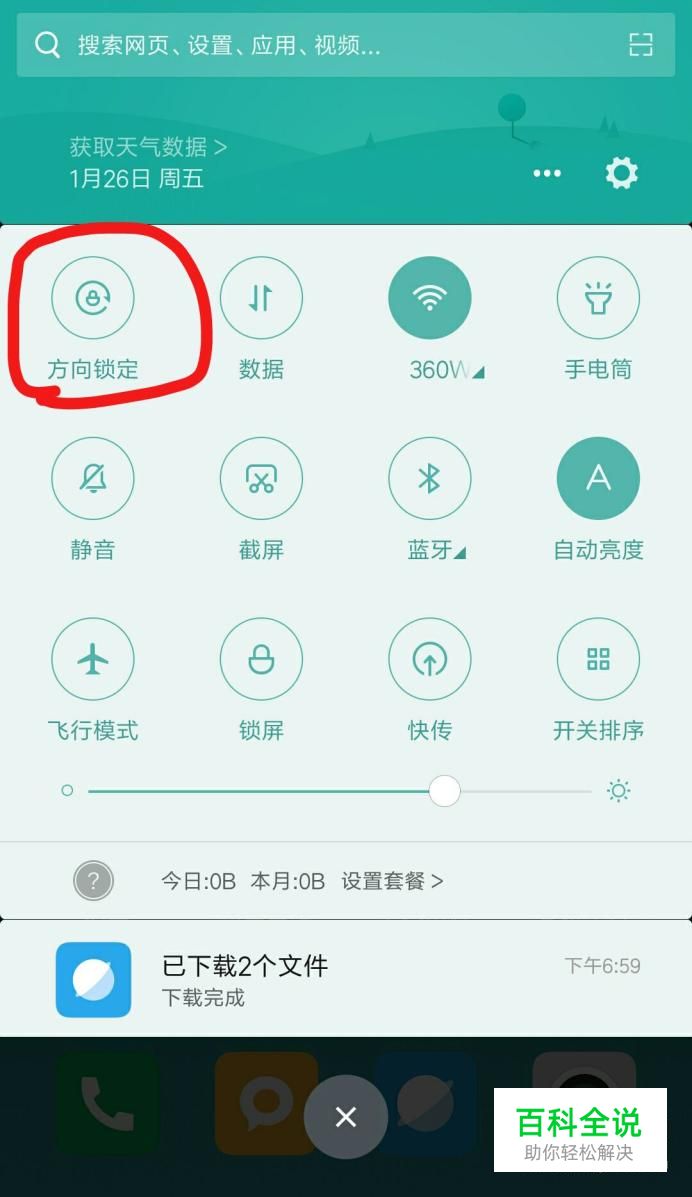Open the settings gear
Screen dimensions: 692x1197
622,173
